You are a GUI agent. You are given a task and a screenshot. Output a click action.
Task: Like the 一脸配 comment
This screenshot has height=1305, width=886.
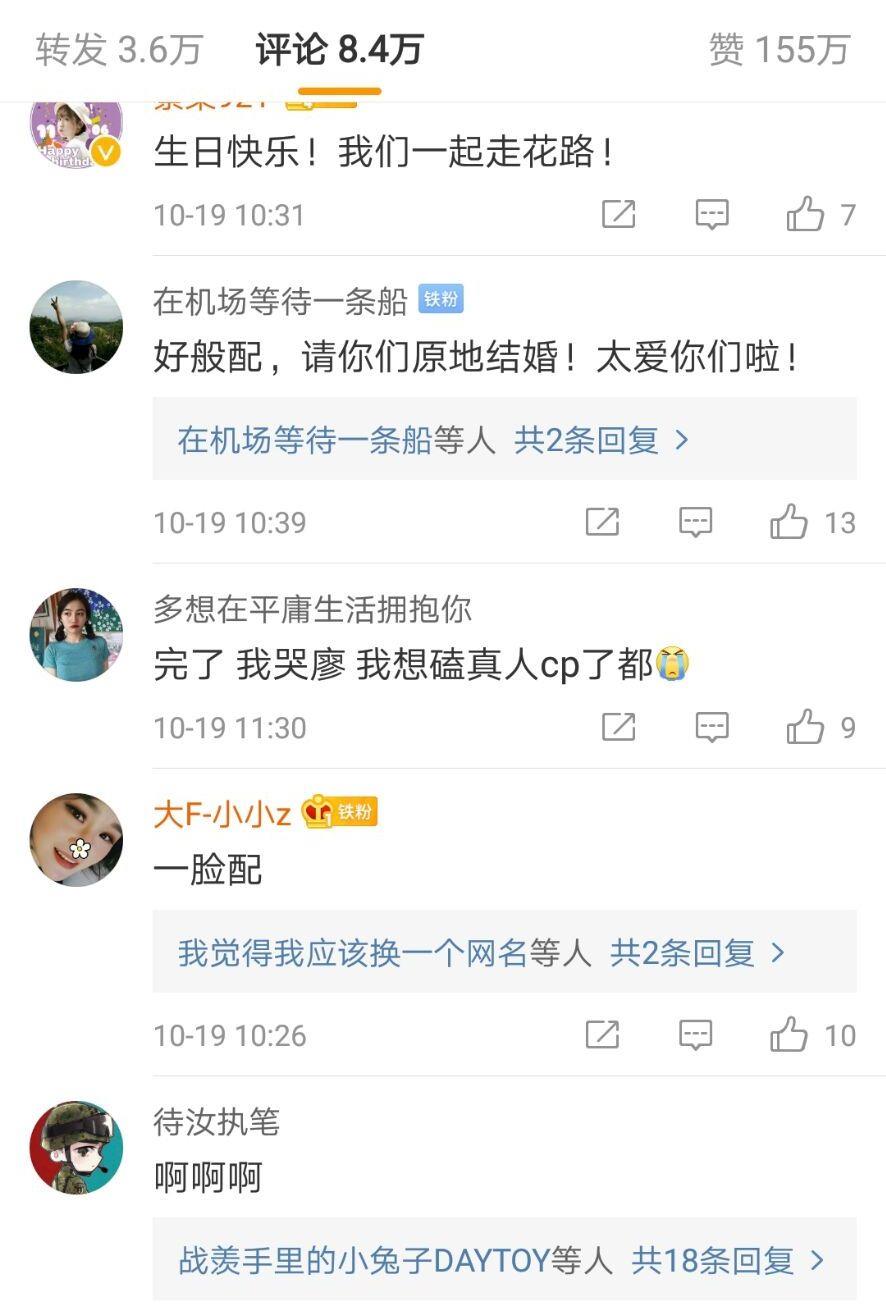(x=789, y=1035)
